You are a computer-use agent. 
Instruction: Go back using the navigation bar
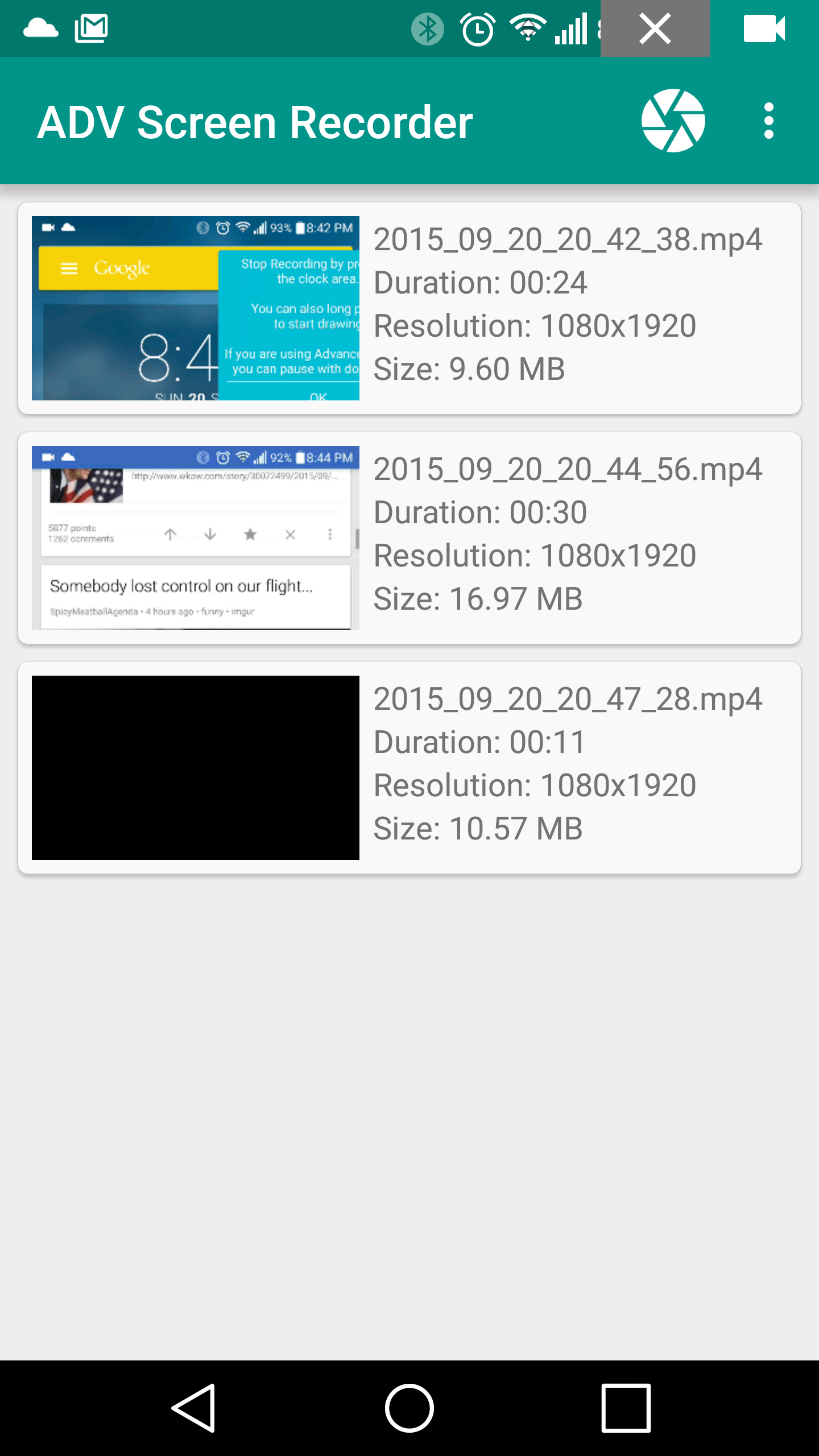pos(193,1408)
